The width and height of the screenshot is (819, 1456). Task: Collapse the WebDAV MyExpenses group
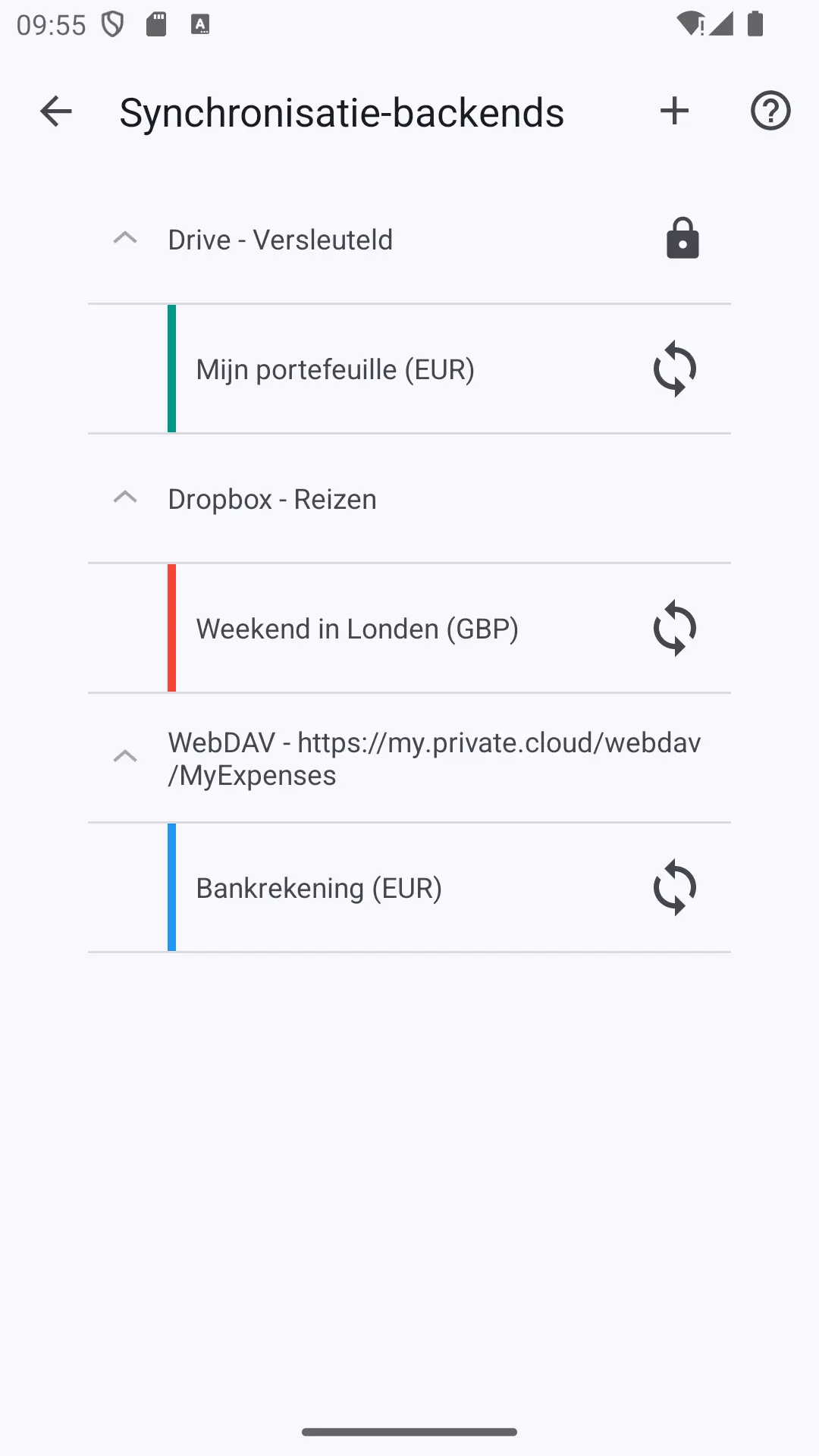click(125, 757)
